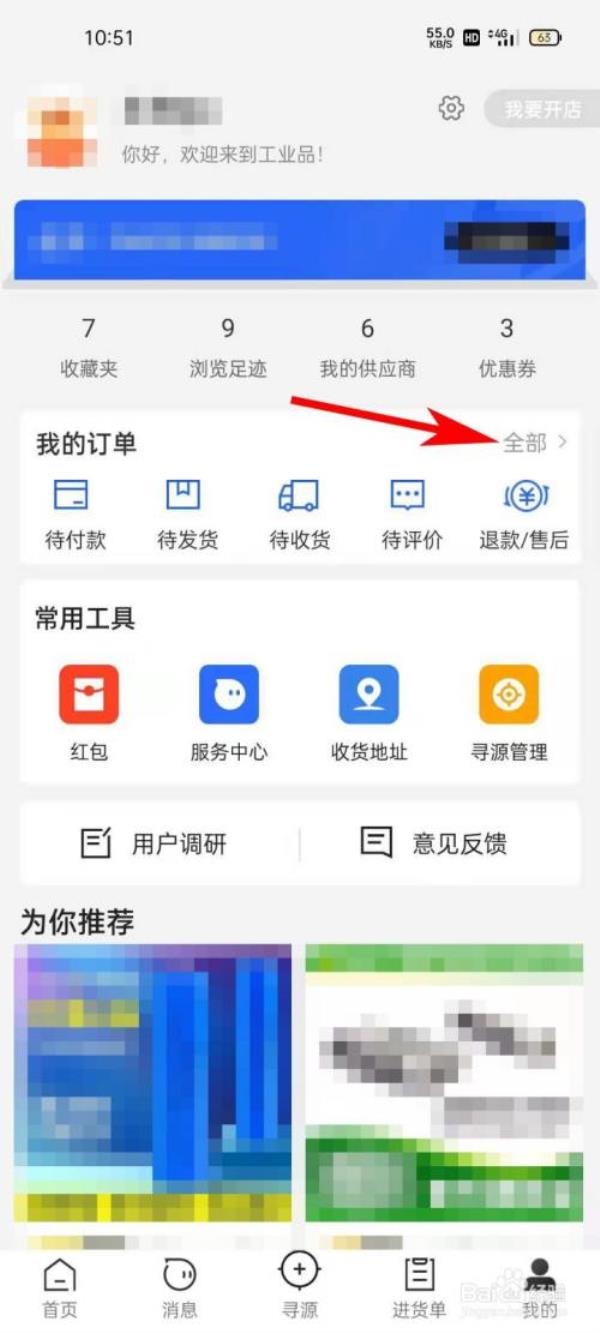The height and width of the screenshot is (1333, 600).
Task: Switch to the 消息 messages tab
Action: click(179, 1287)
